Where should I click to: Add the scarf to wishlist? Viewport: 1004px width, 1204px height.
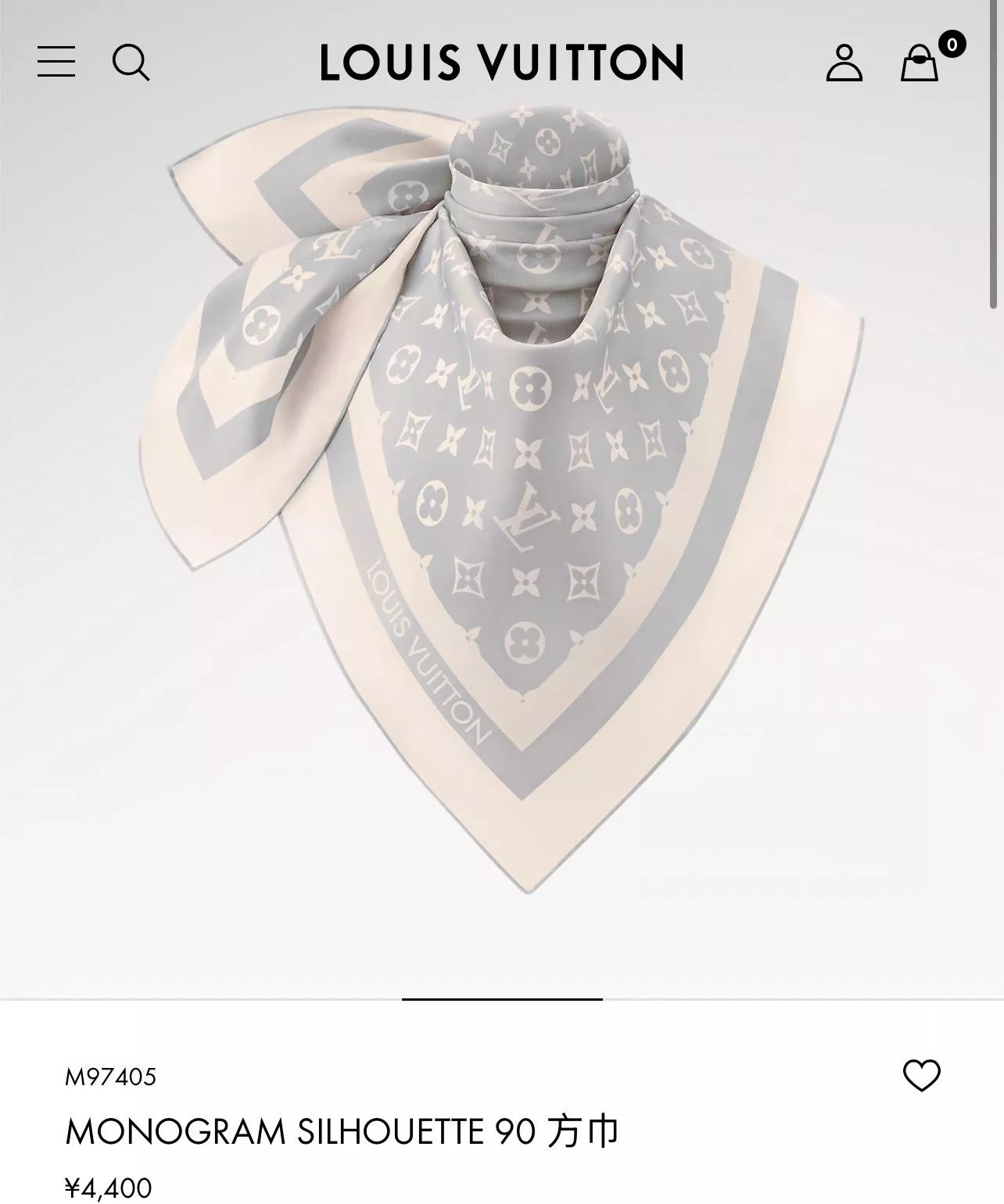pos(921,1076)
